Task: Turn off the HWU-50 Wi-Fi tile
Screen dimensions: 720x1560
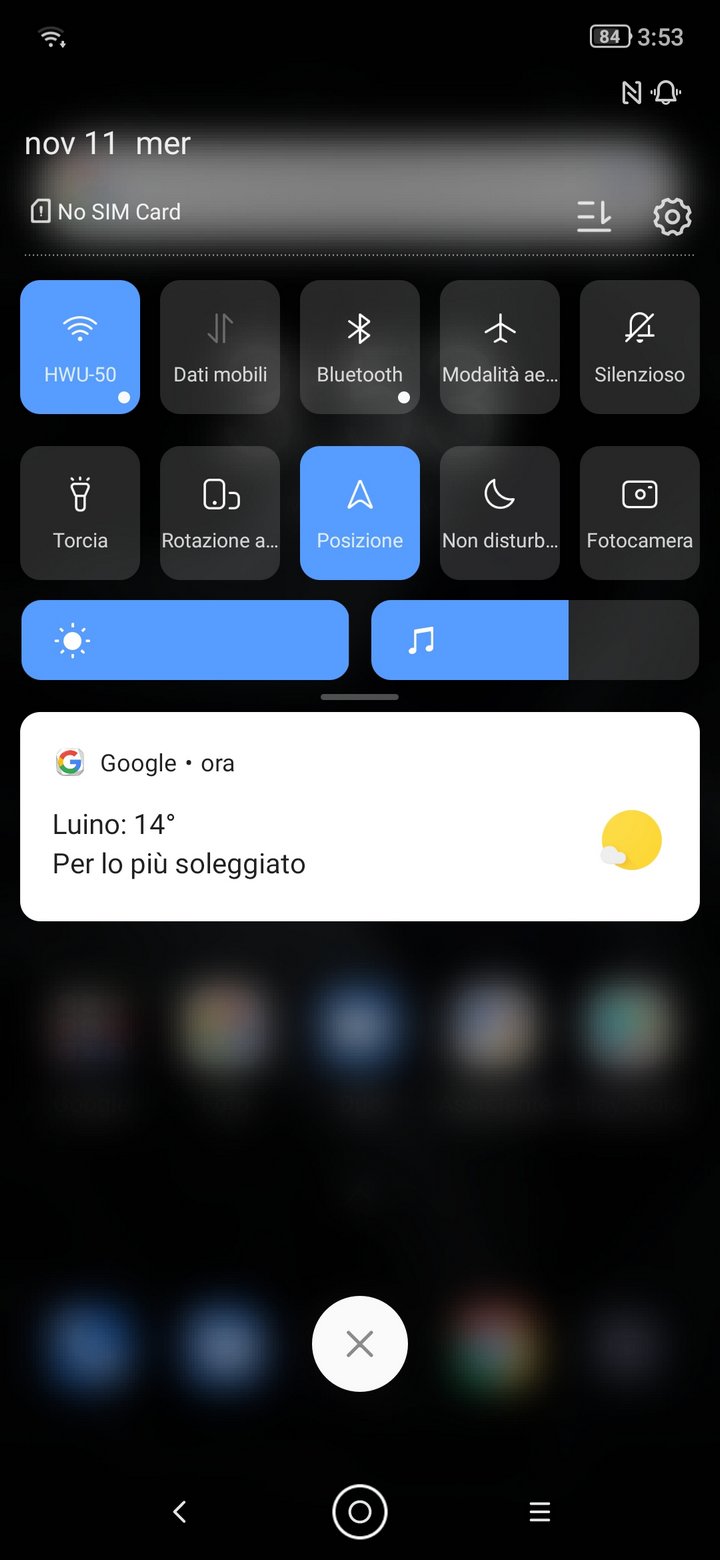Action: tap(80, 346)
